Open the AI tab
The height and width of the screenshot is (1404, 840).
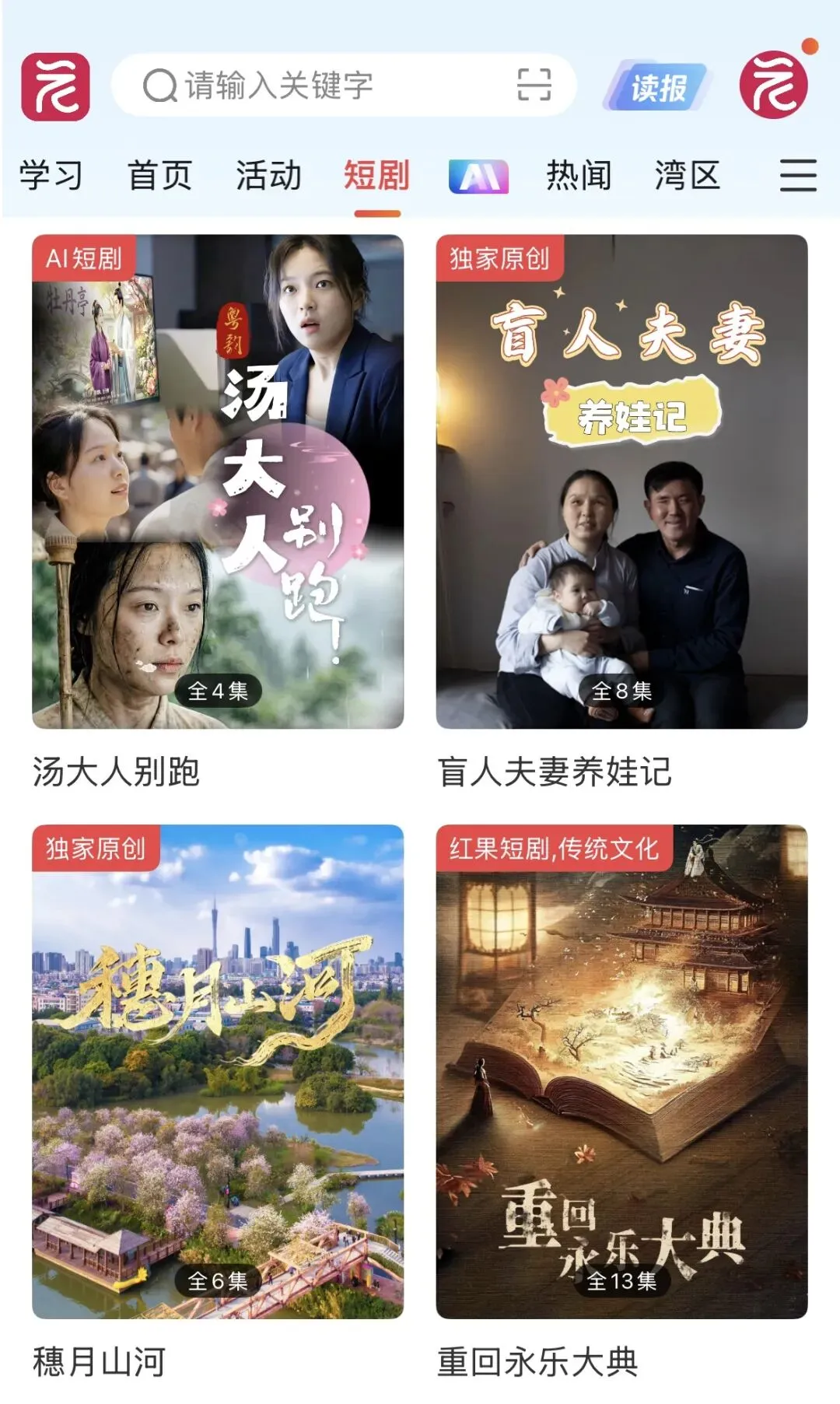[x=478, y=177]
